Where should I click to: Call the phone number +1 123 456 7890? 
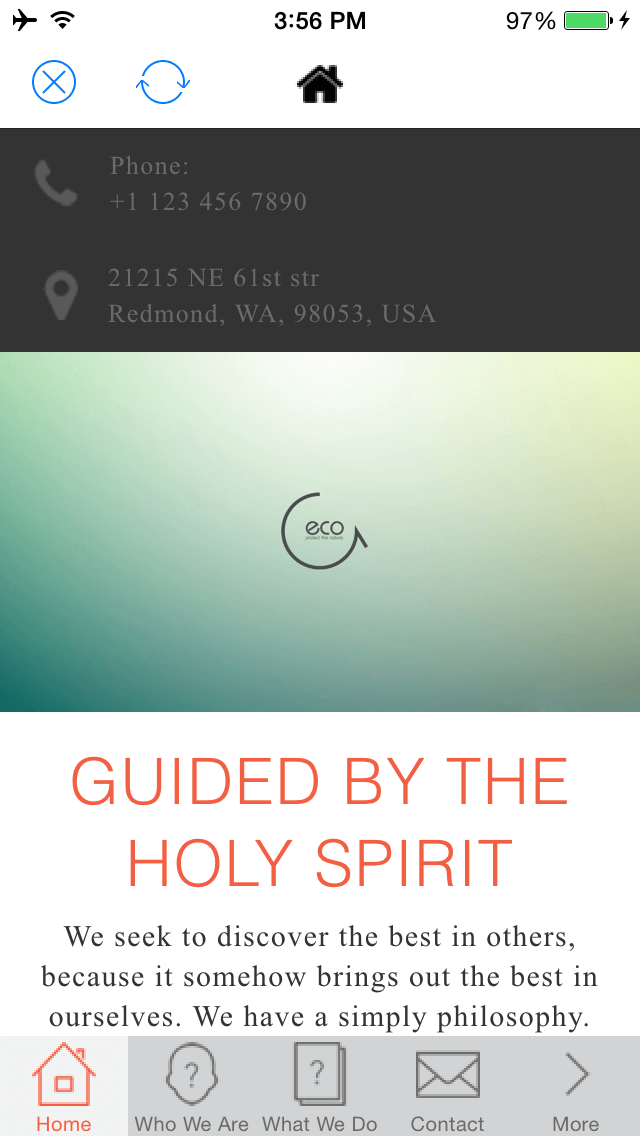(208, 202)
